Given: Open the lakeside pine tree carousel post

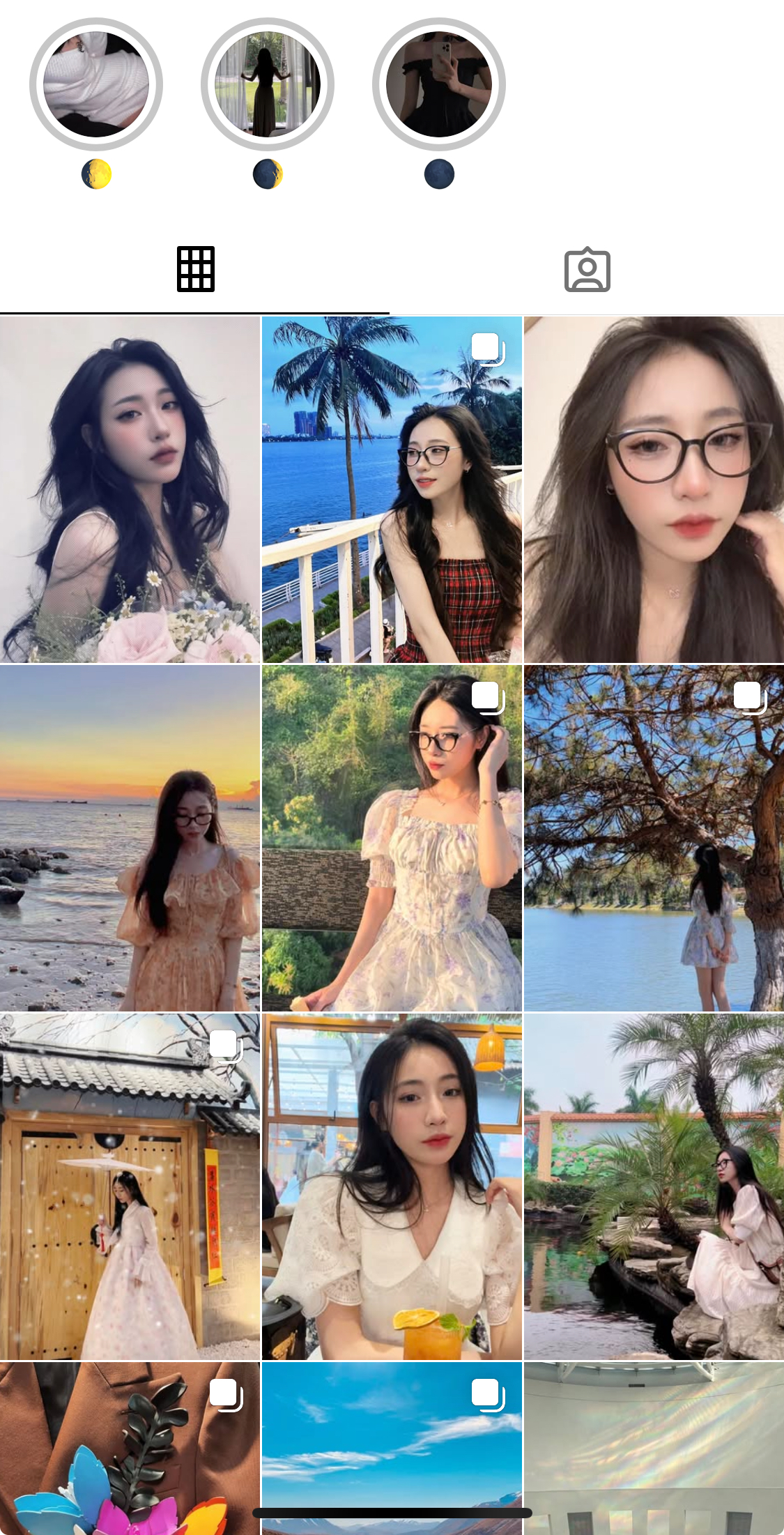Looking at the screenshot, I should [x=654, y=838].
